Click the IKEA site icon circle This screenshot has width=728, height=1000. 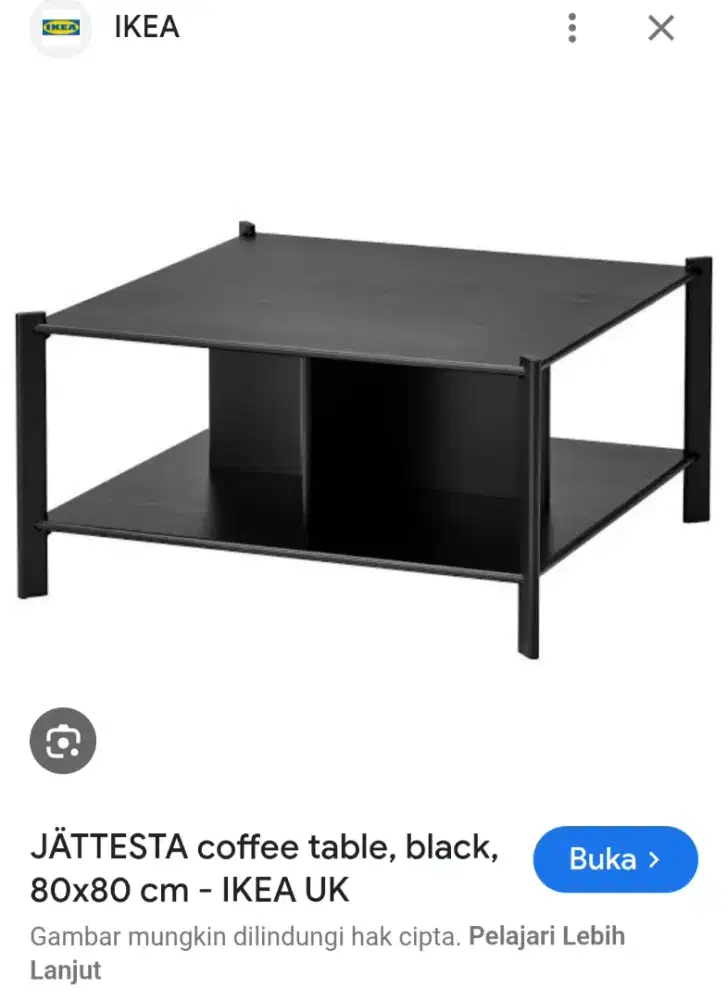pos(61,28)
